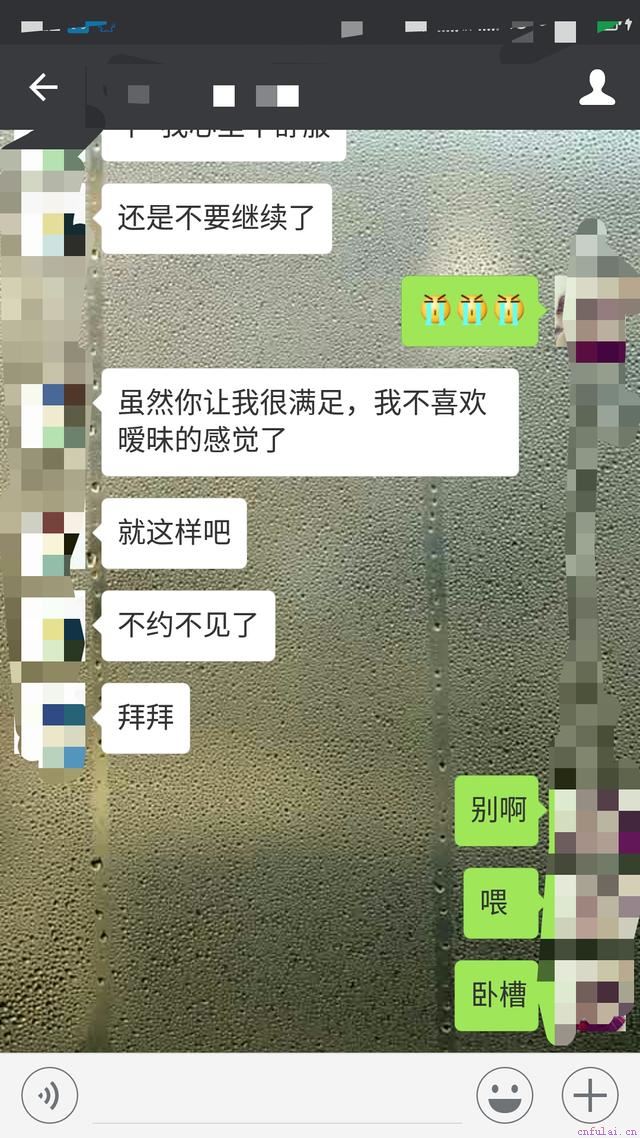Open the emoji picker
640x1138 pixels.
point(504,1096)
